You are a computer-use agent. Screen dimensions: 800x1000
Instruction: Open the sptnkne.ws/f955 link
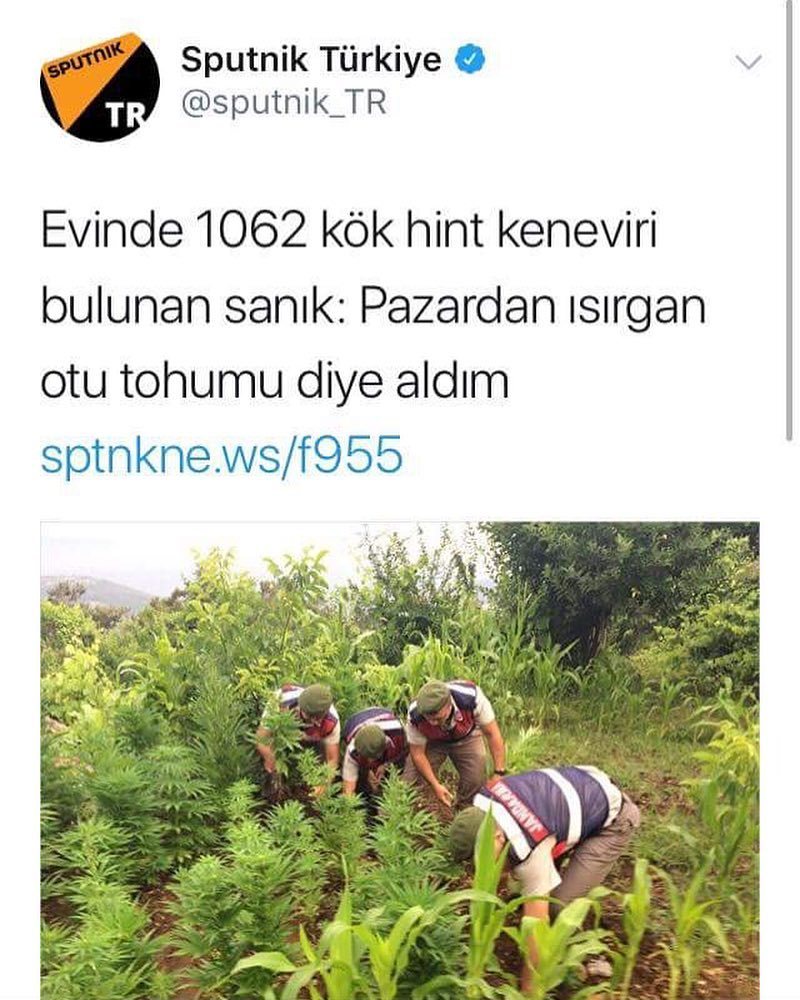coord(221,456)
